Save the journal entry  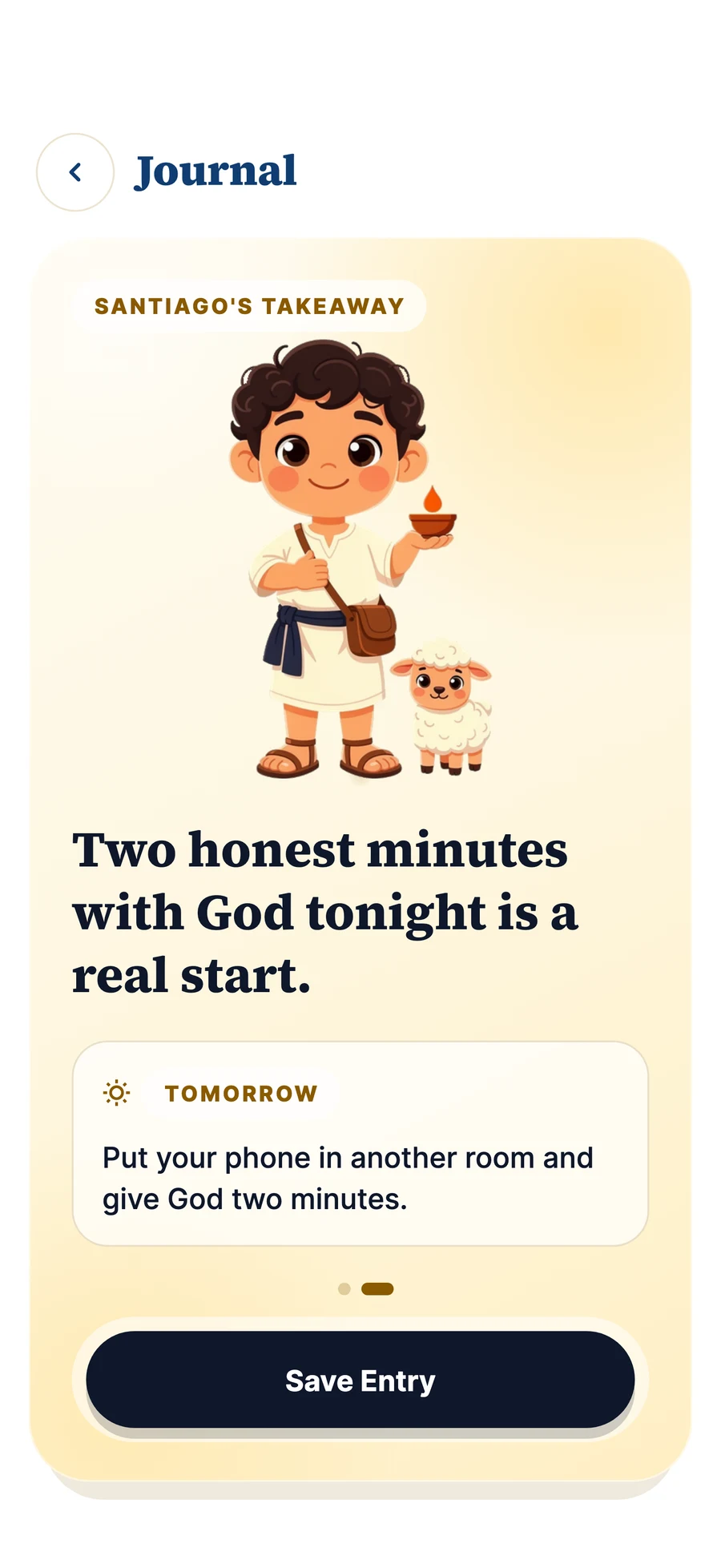point(360,1380)
